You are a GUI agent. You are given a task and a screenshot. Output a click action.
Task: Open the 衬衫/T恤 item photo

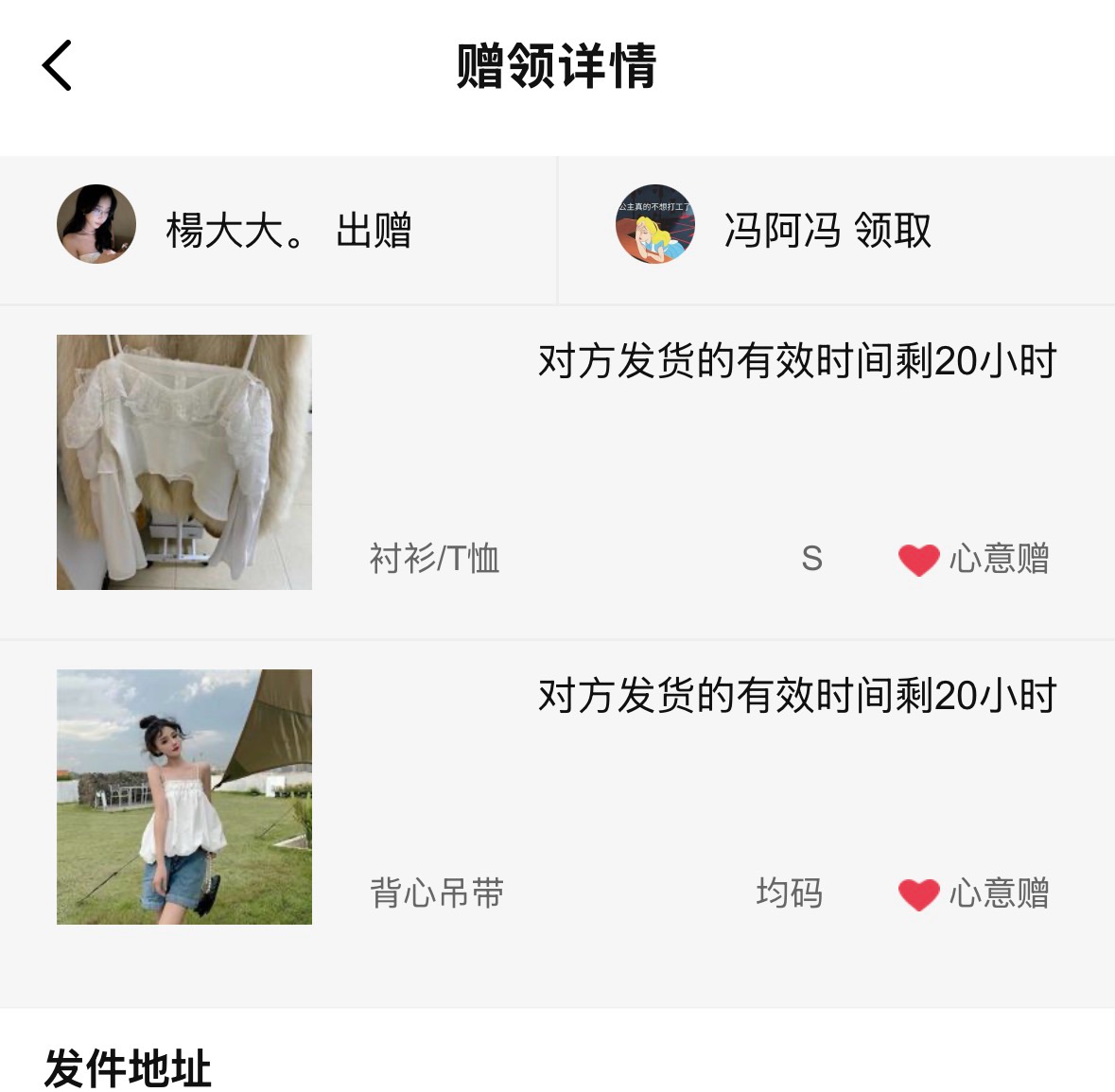coord(184,462)
